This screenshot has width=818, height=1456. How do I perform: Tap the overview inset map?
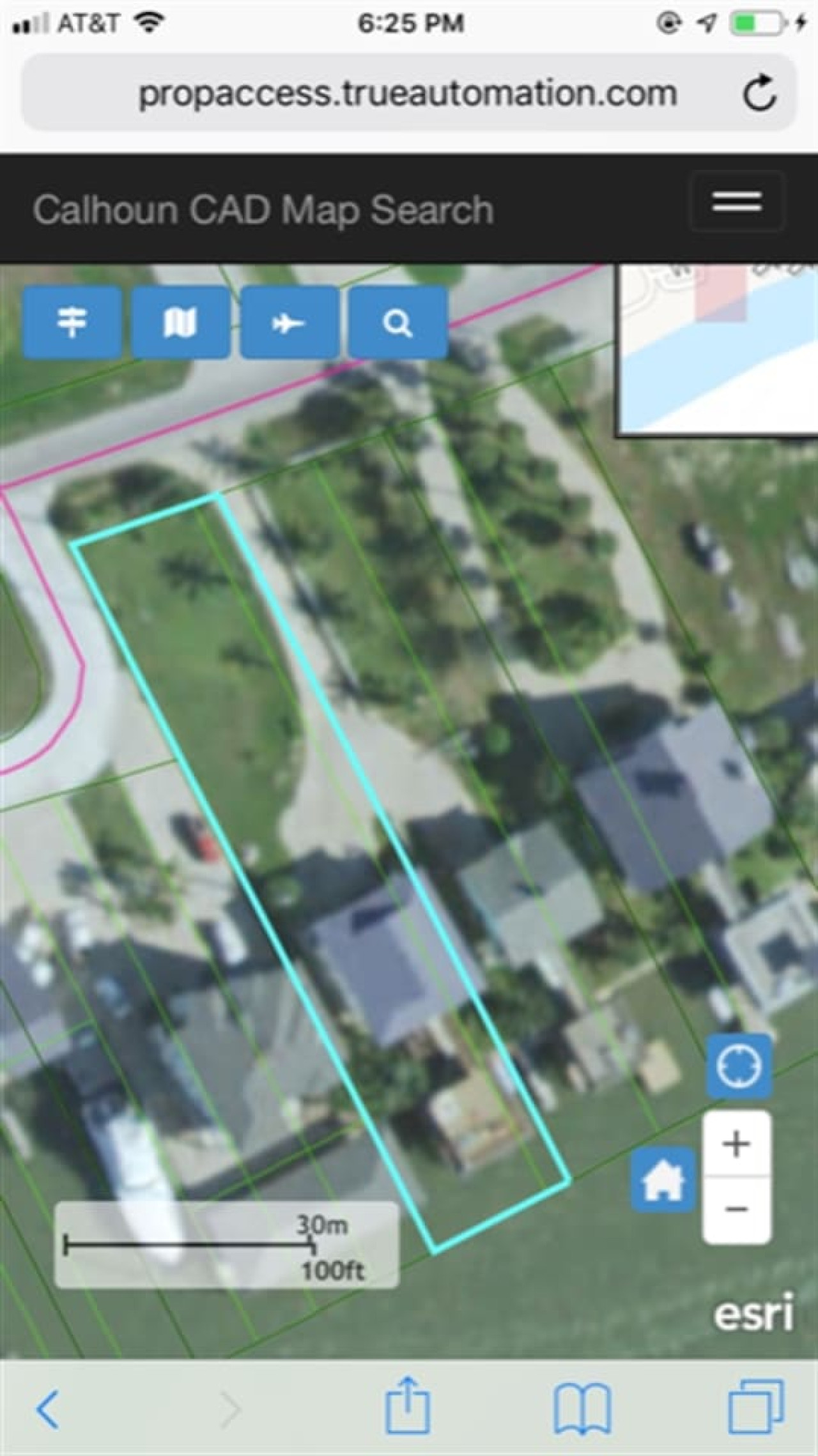point(717,351)
